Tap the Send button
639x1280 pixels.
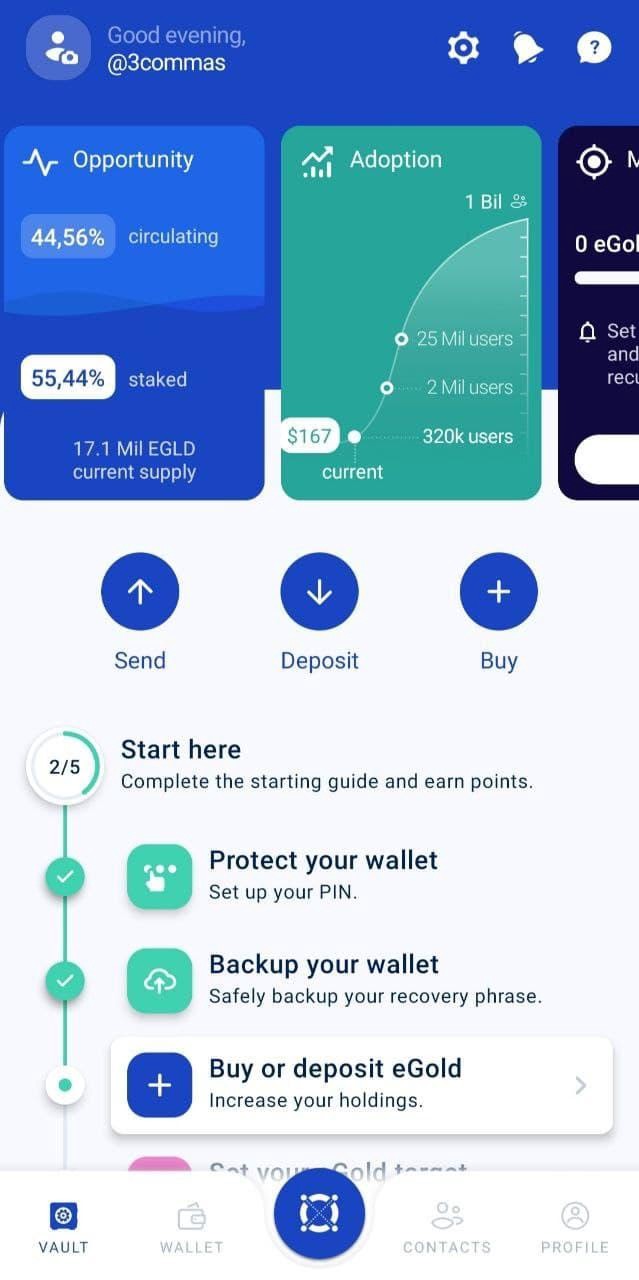tap(140, 592)
